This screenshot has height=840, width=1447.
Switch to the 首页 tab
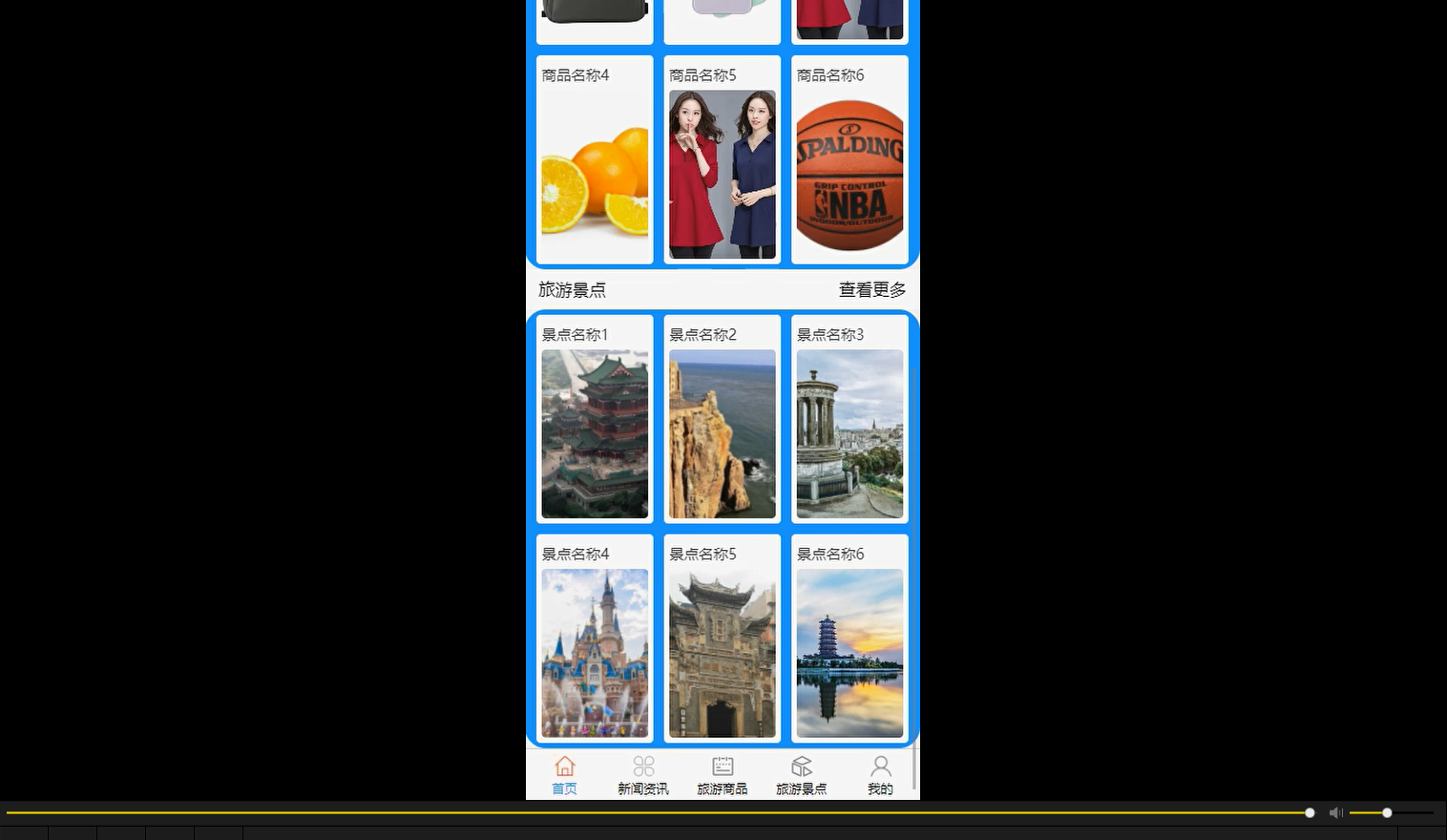tap(564, 774)
